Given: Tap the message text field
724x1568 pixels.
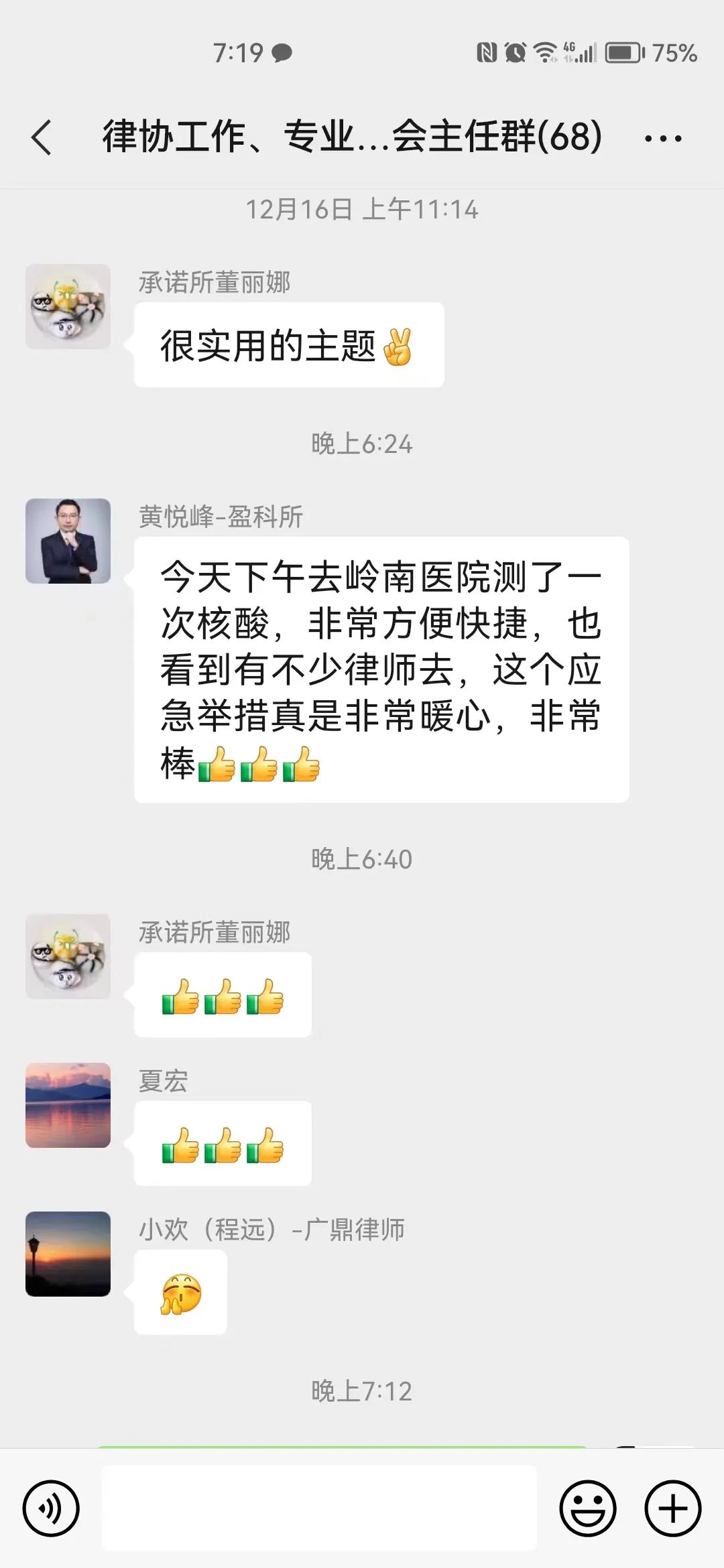Looking at the screenshot, I should click(x=319, y=1508).
